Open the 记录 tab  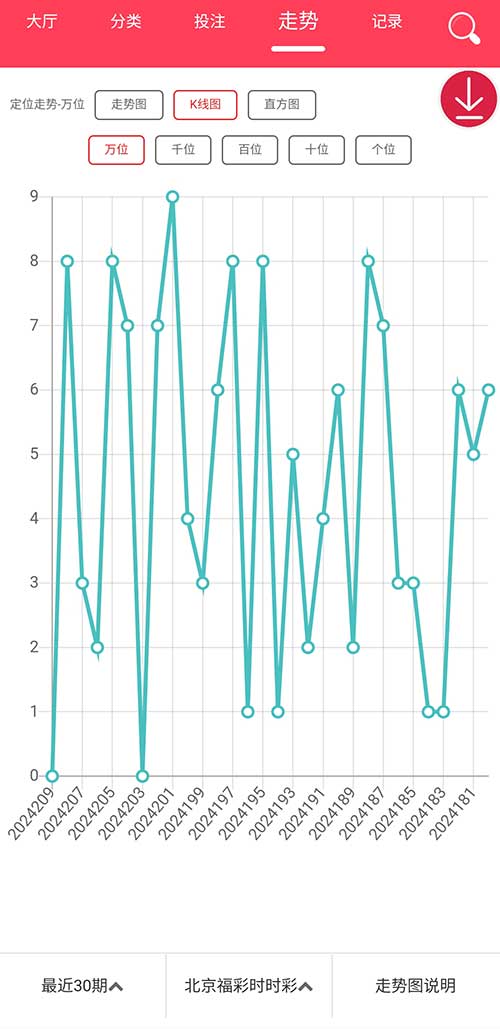tap(386, 22)
